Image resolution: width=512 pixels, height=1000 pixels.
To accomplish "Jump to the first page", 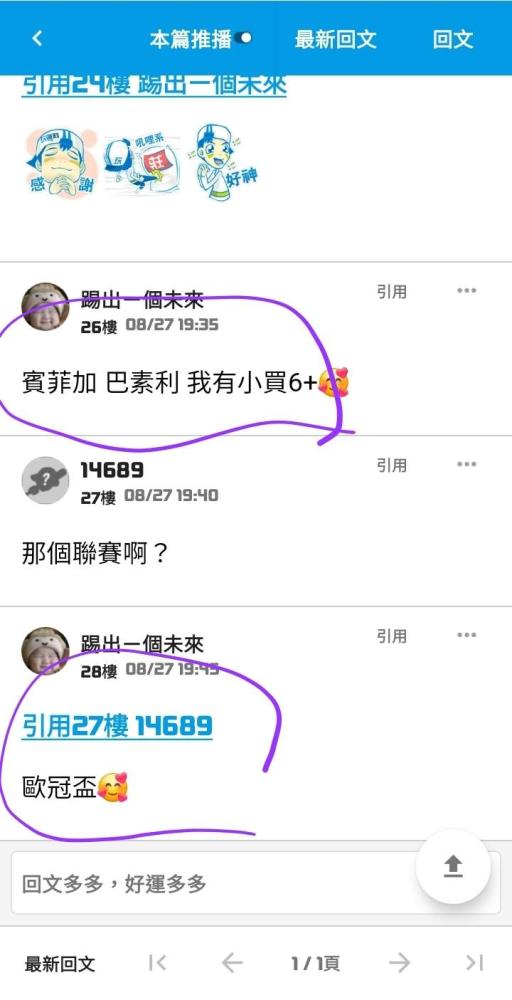I will (x=157, y=962).
